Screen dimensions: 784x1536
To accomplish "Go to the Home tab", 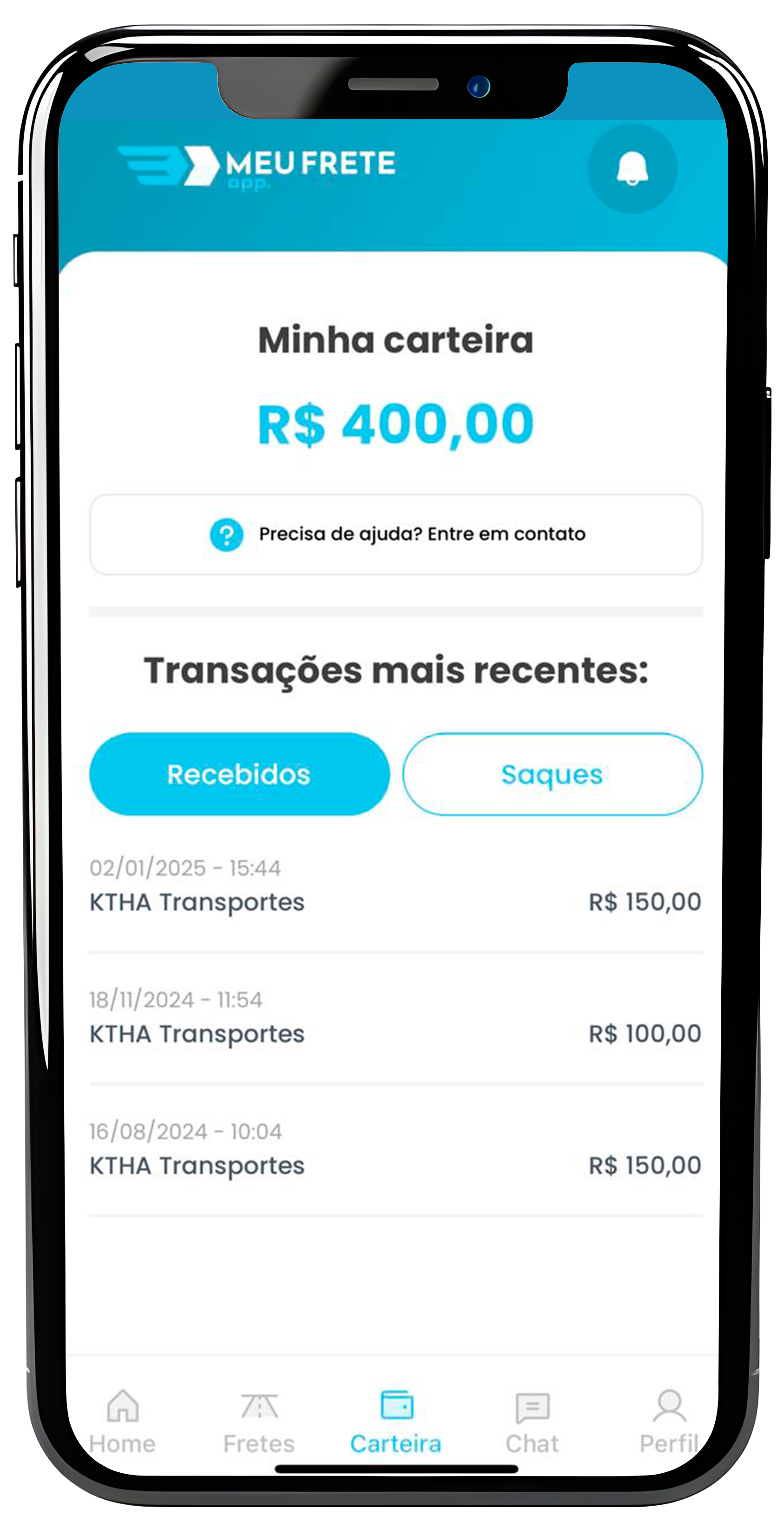I will coord(123,1422).
